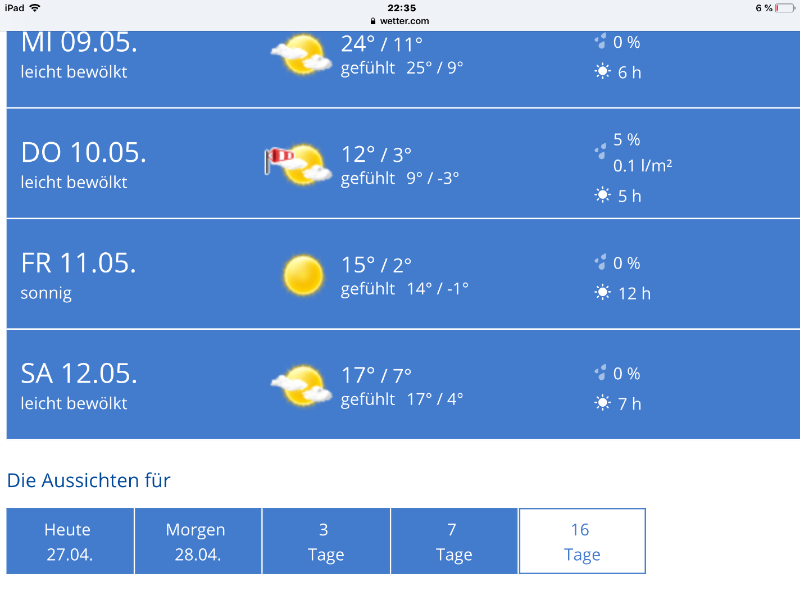Select the Morgen 28.04. forecast
This screenshot has width=800, height=600.
pos(196,541)
